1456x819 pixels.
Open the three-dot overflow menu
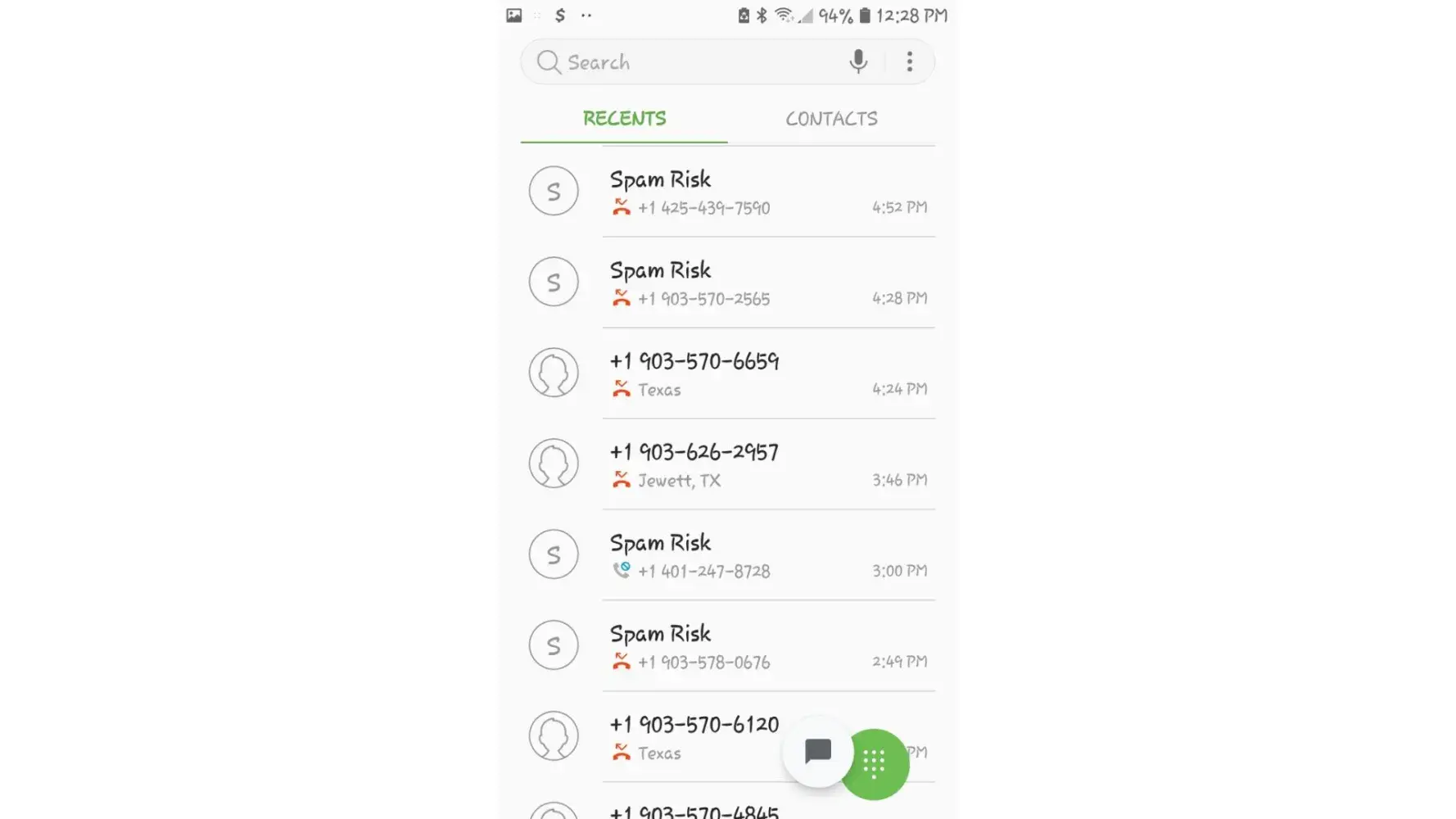(x=909, y=61)
